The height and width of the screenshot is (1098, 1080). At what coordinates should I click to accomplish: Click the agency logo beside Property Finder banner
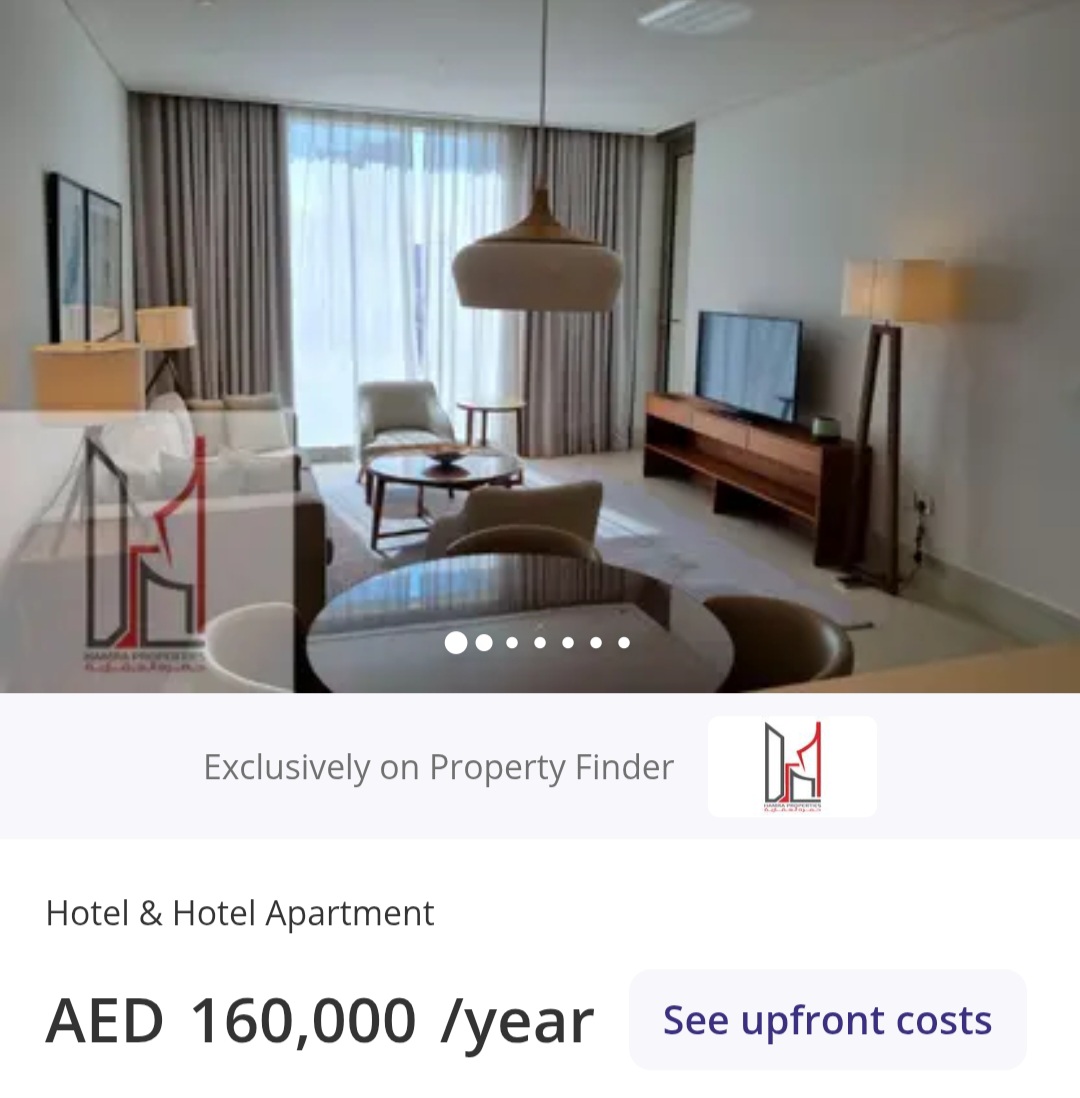tap(792, 767)
